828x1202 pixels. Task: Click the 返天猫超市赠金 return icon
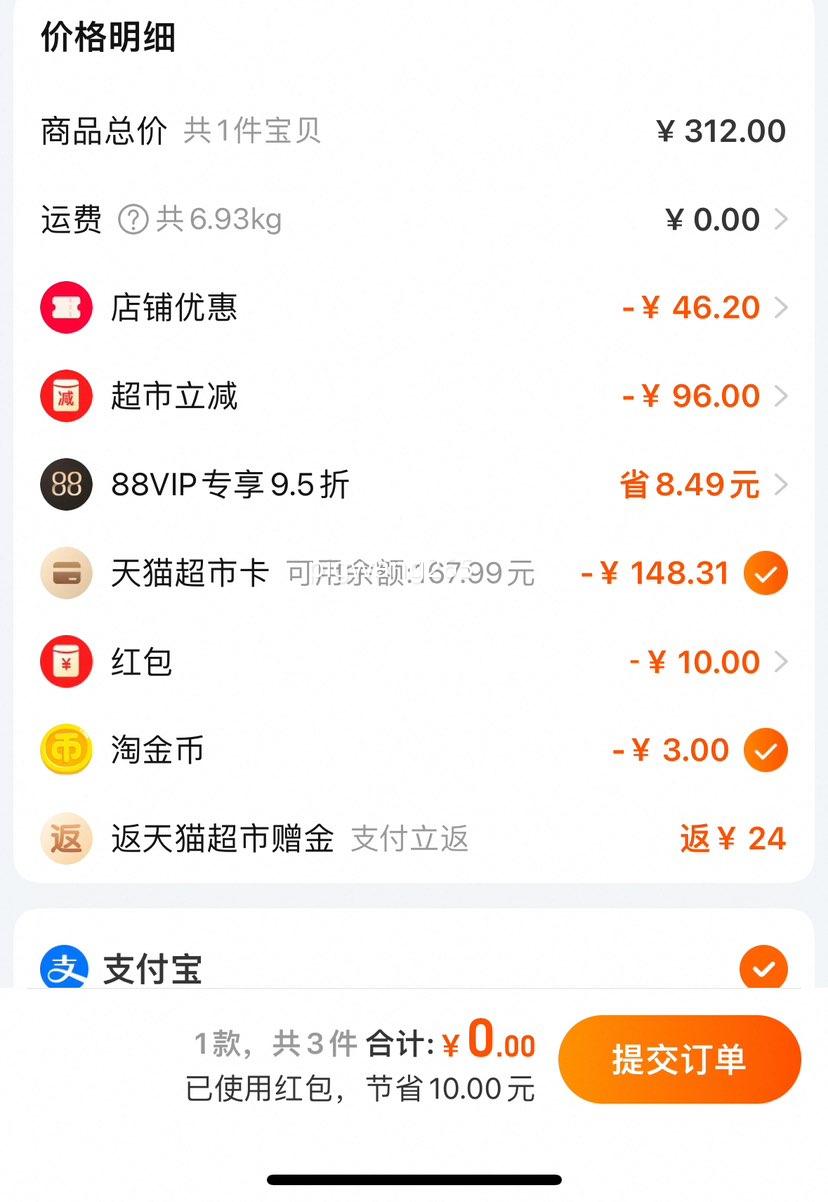(65, 839)
